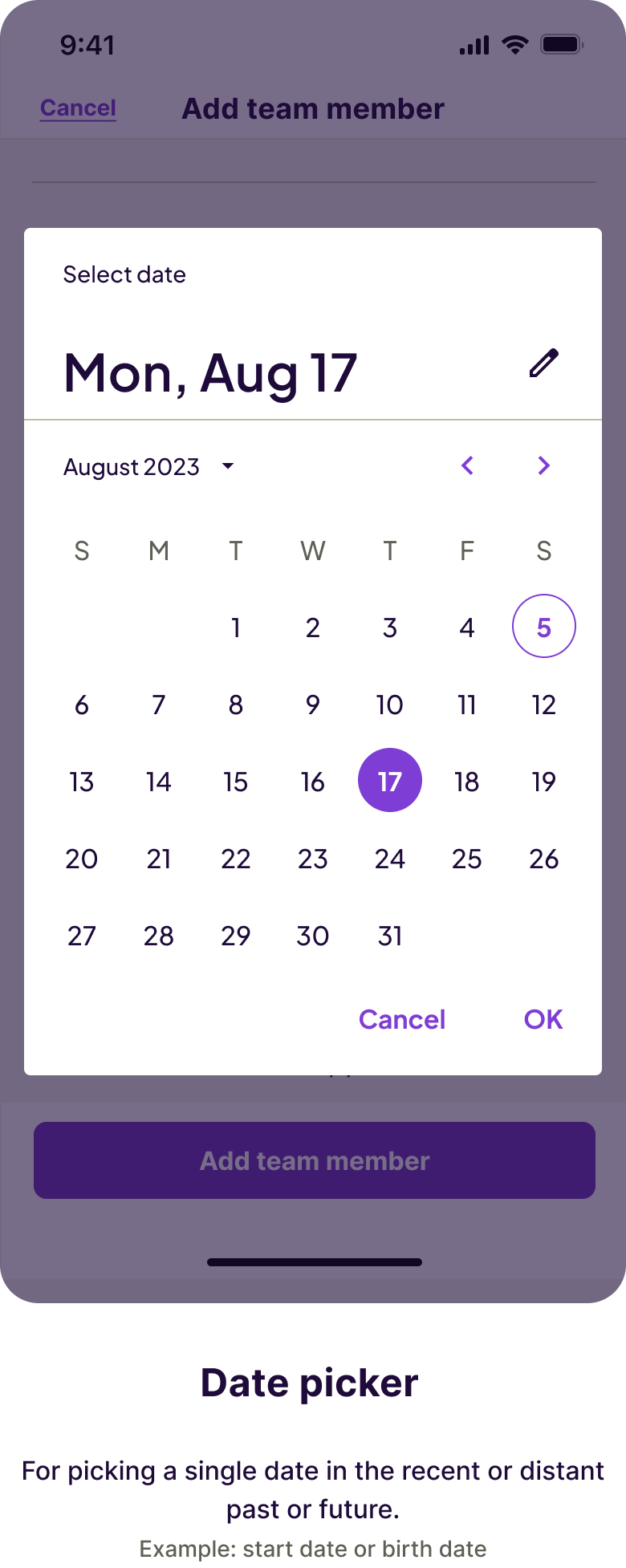Click the Saturday column header
This screenshot has width=626, height=1568.
[x=543, y=550]
